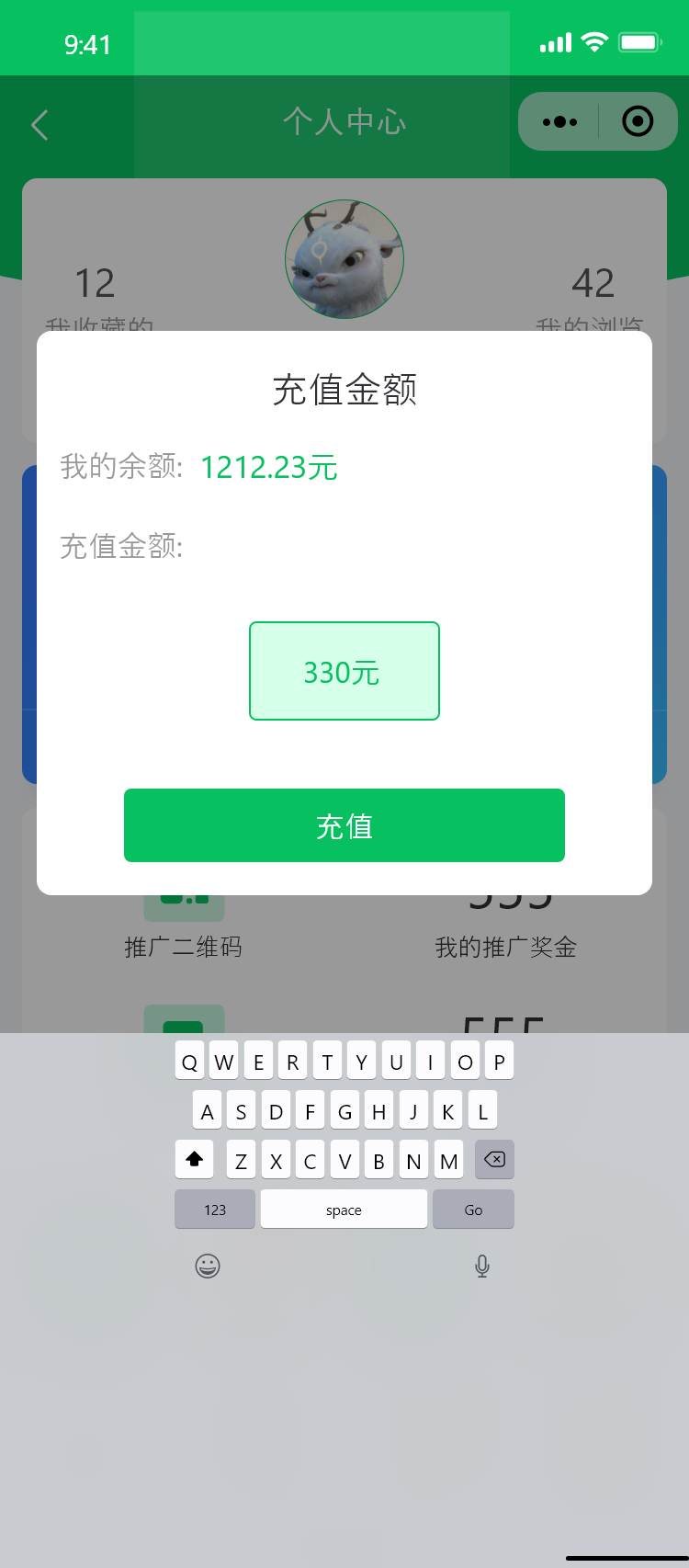Select the 330元 recharge amount
The image size is (689, 1568).
(344, 671)
